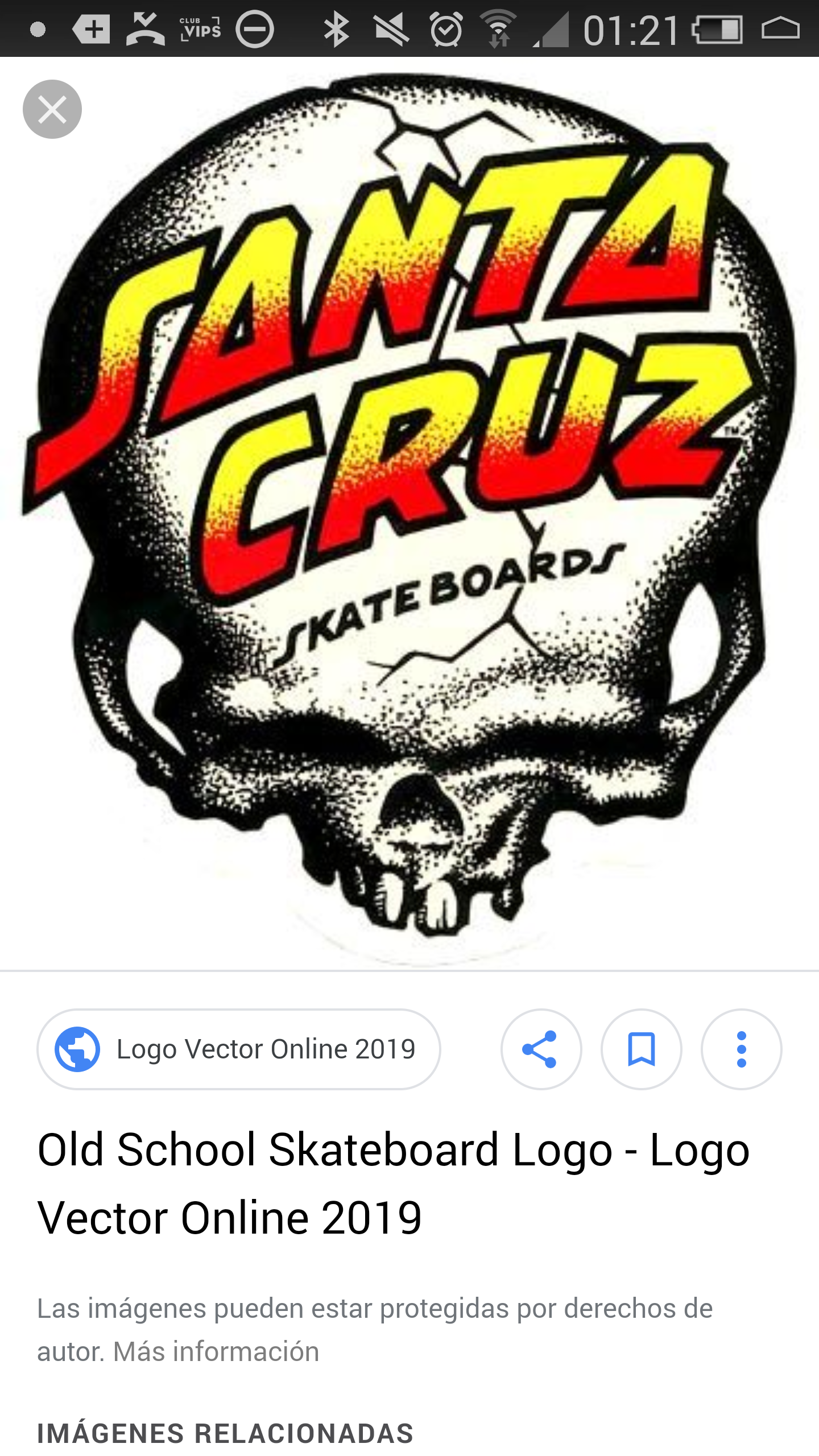Close the image viewer
Screen dimensions: 819x1456
[x=52, y=109]
